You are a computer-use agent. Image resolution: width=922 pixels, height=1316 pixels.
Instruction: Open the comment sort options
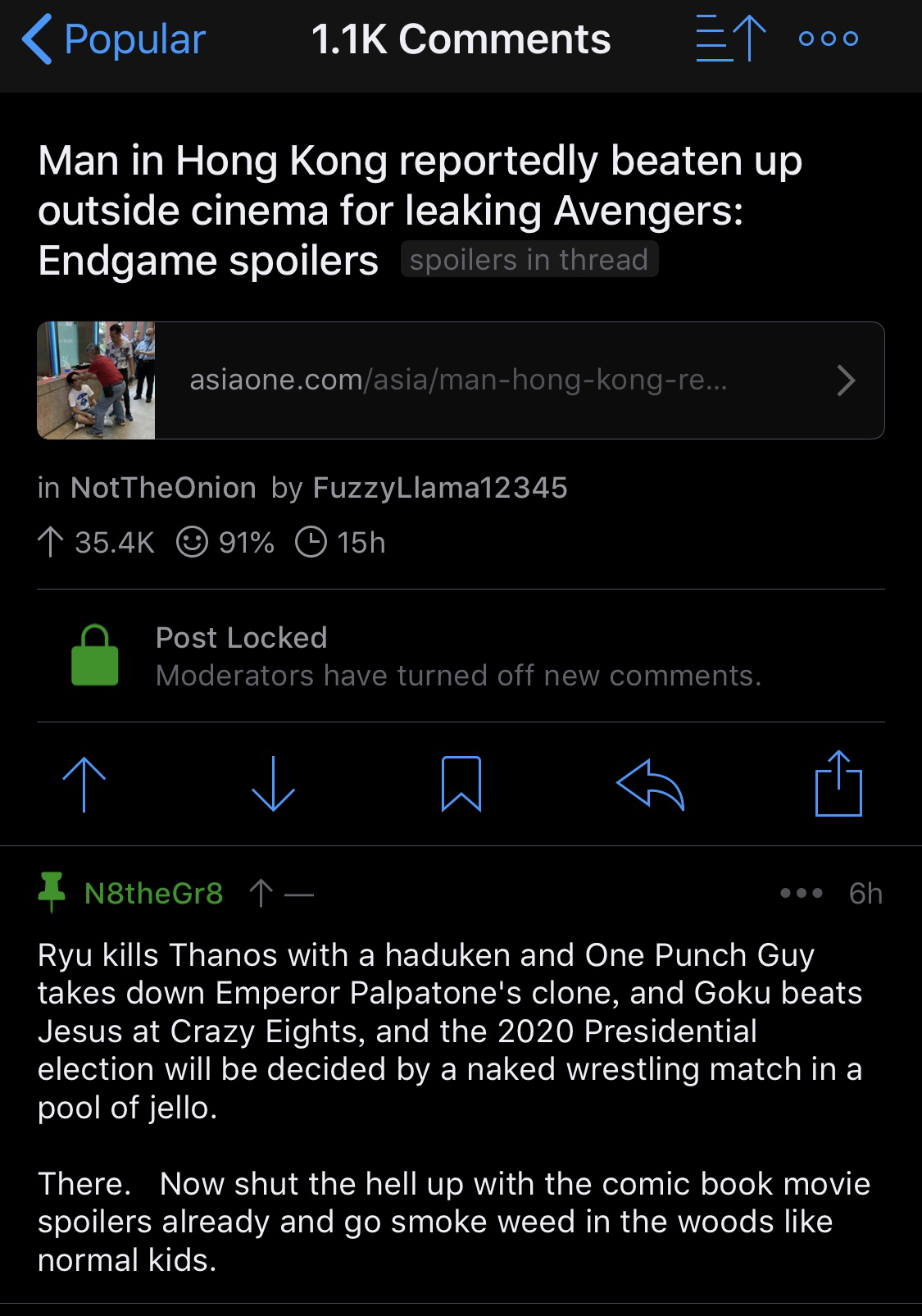click(x=730, y=39)
